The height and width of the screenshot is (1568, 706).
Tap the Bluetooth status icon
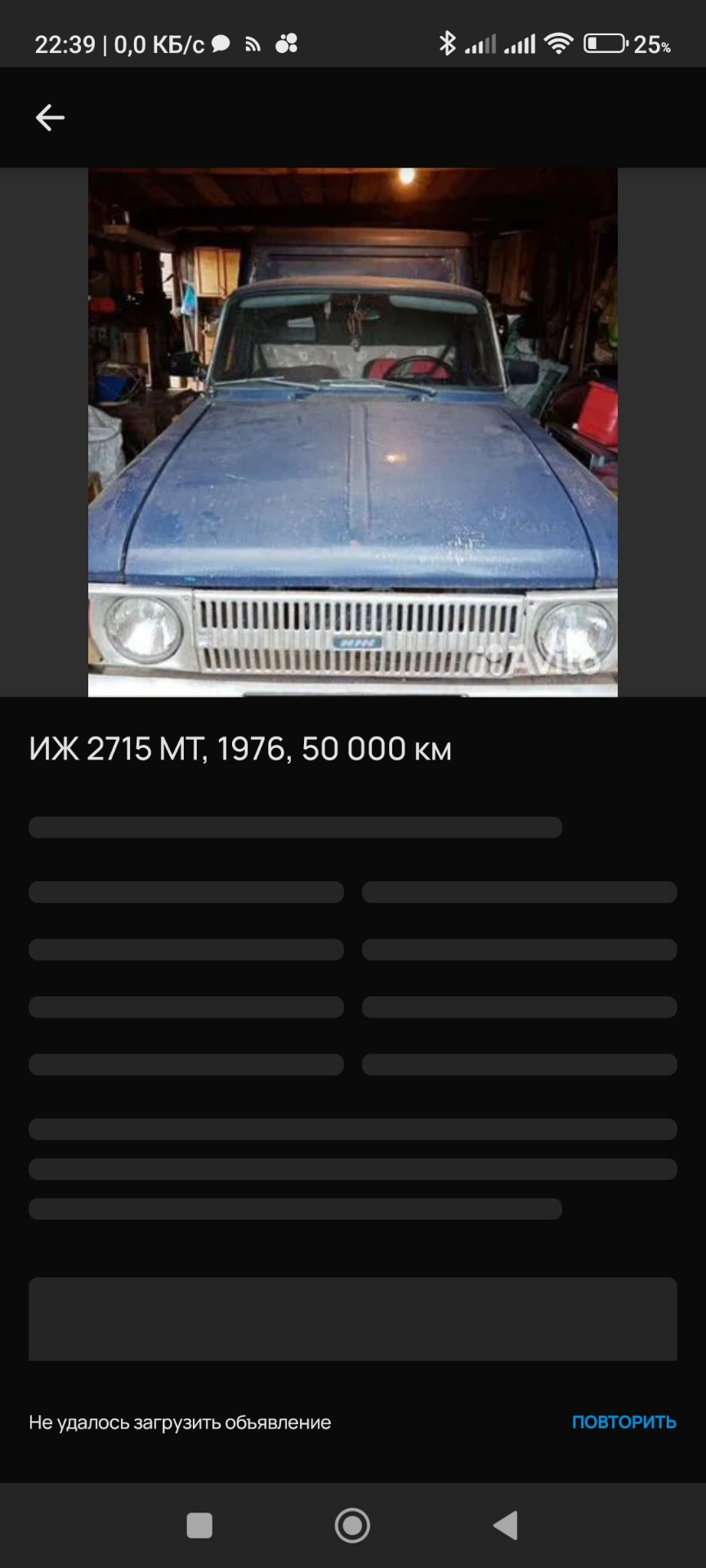click(x=449, y=44)
